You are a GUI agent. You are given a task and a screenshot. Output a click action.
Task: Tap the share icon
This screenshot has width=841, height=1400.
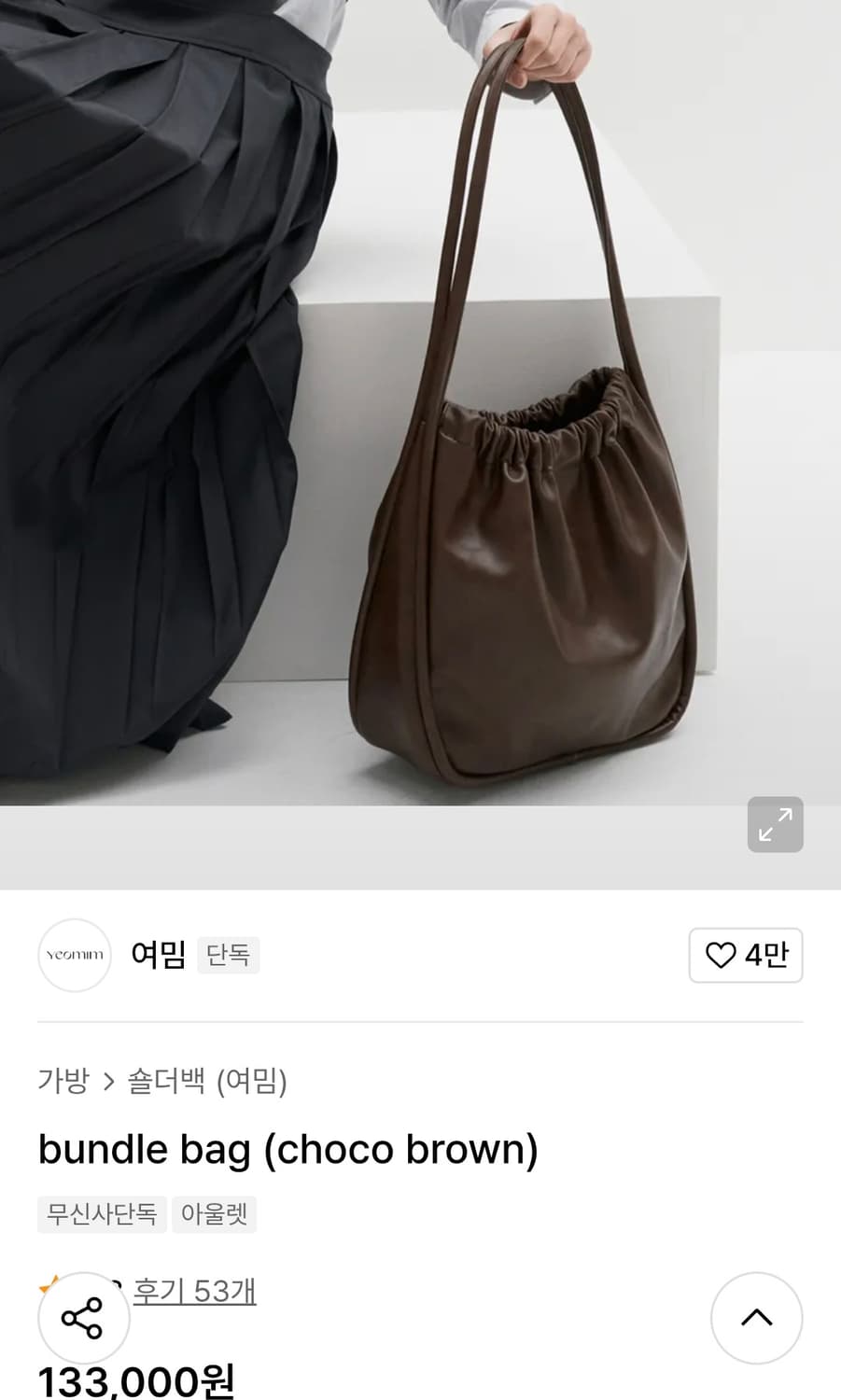[83, 1318]
